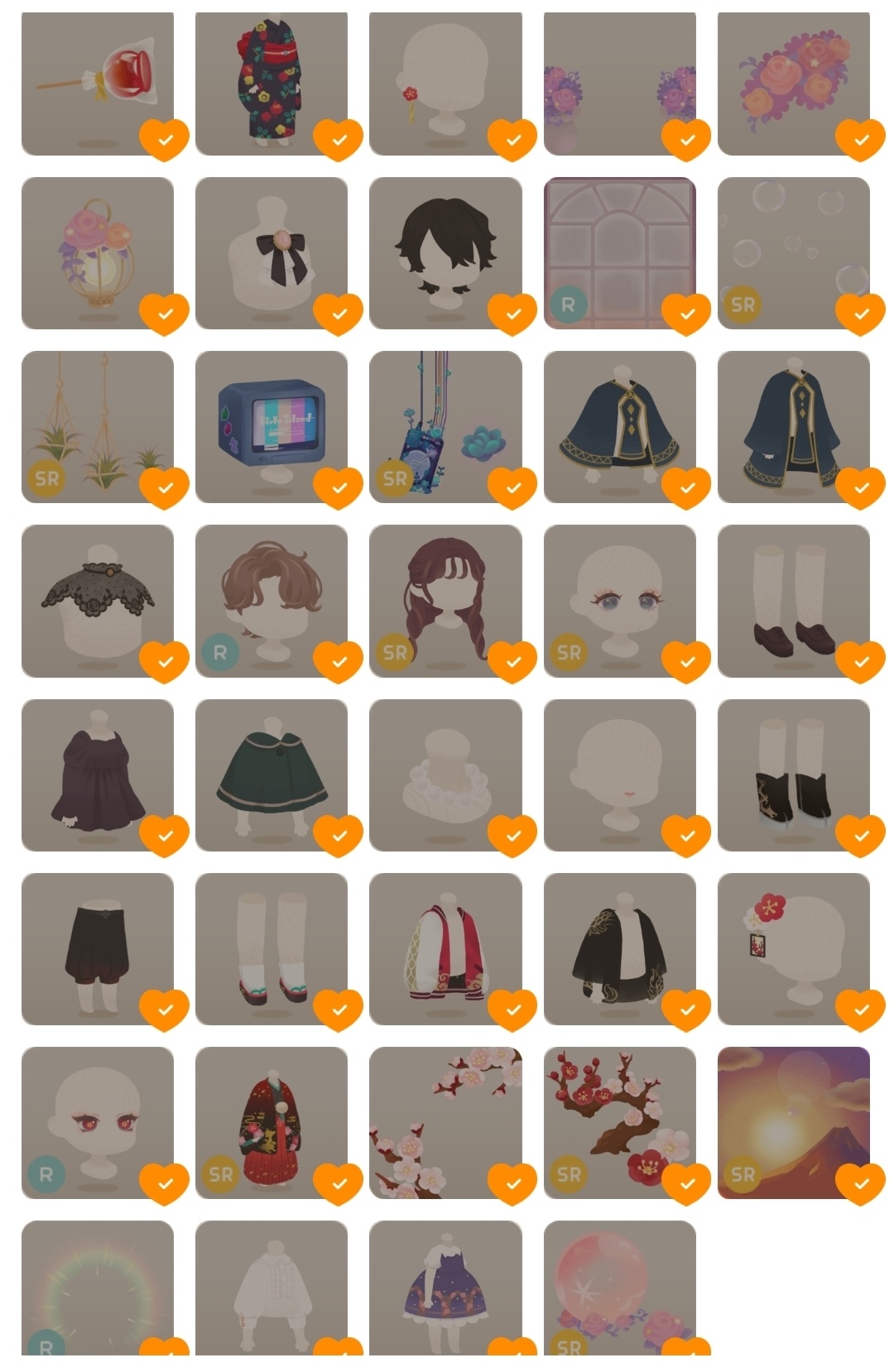Select the flower lantern item

[98, 252]
